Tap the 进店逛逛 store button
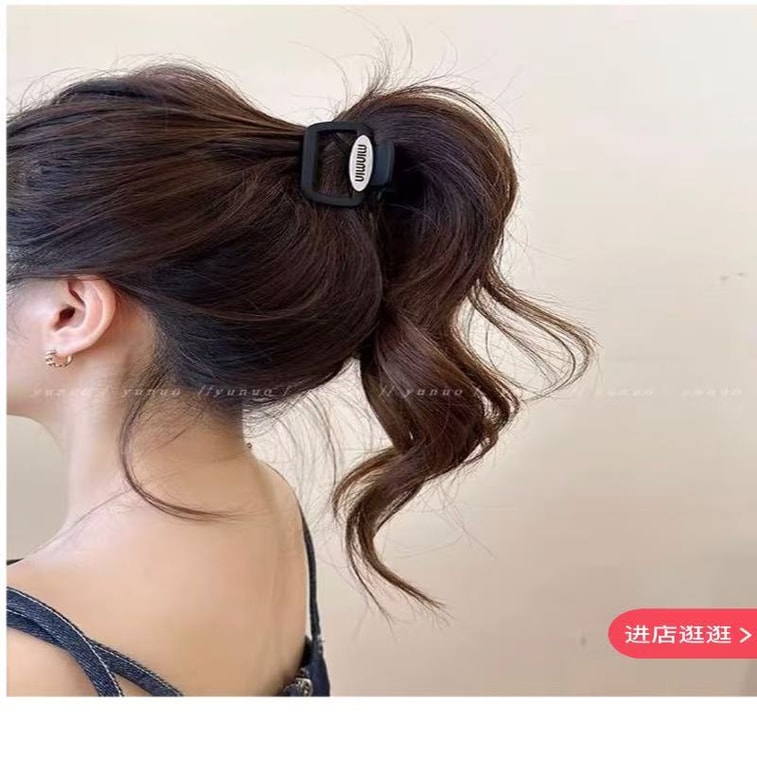Image resolution: width=757 pixels, height=757 pixels. (685, 634)
